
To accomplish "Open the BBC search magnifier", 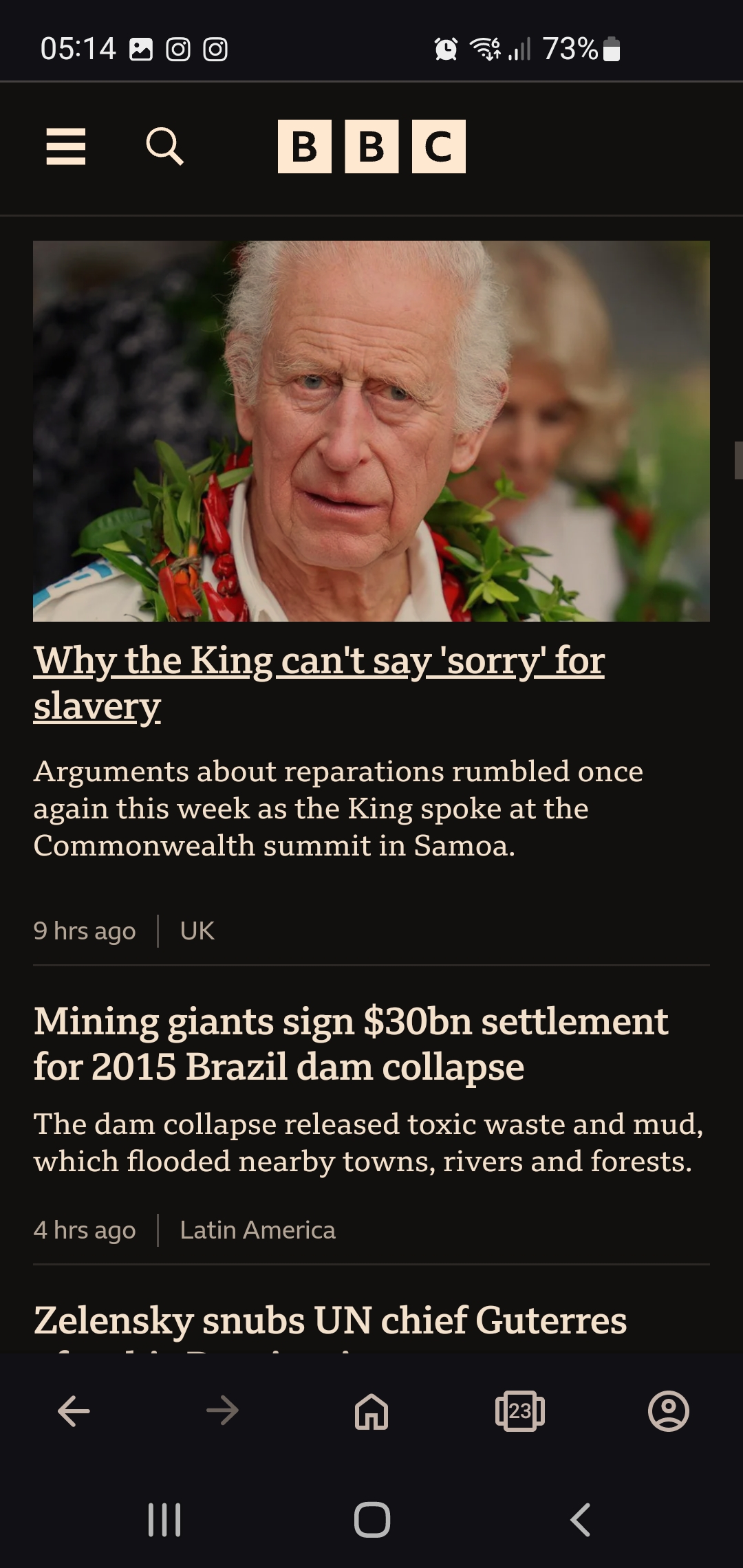I will [165, 146].
